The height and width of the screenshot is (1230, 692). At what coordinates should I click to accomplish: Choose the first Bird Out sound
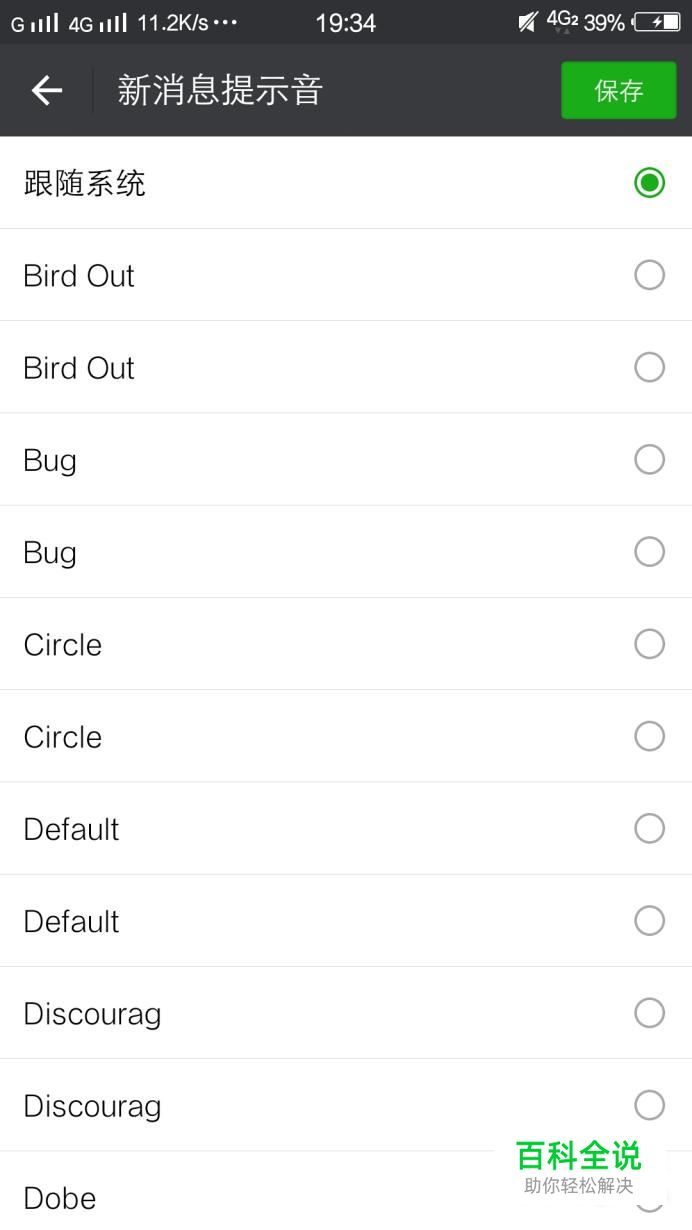pyautogui.click(x=346, y=275)
